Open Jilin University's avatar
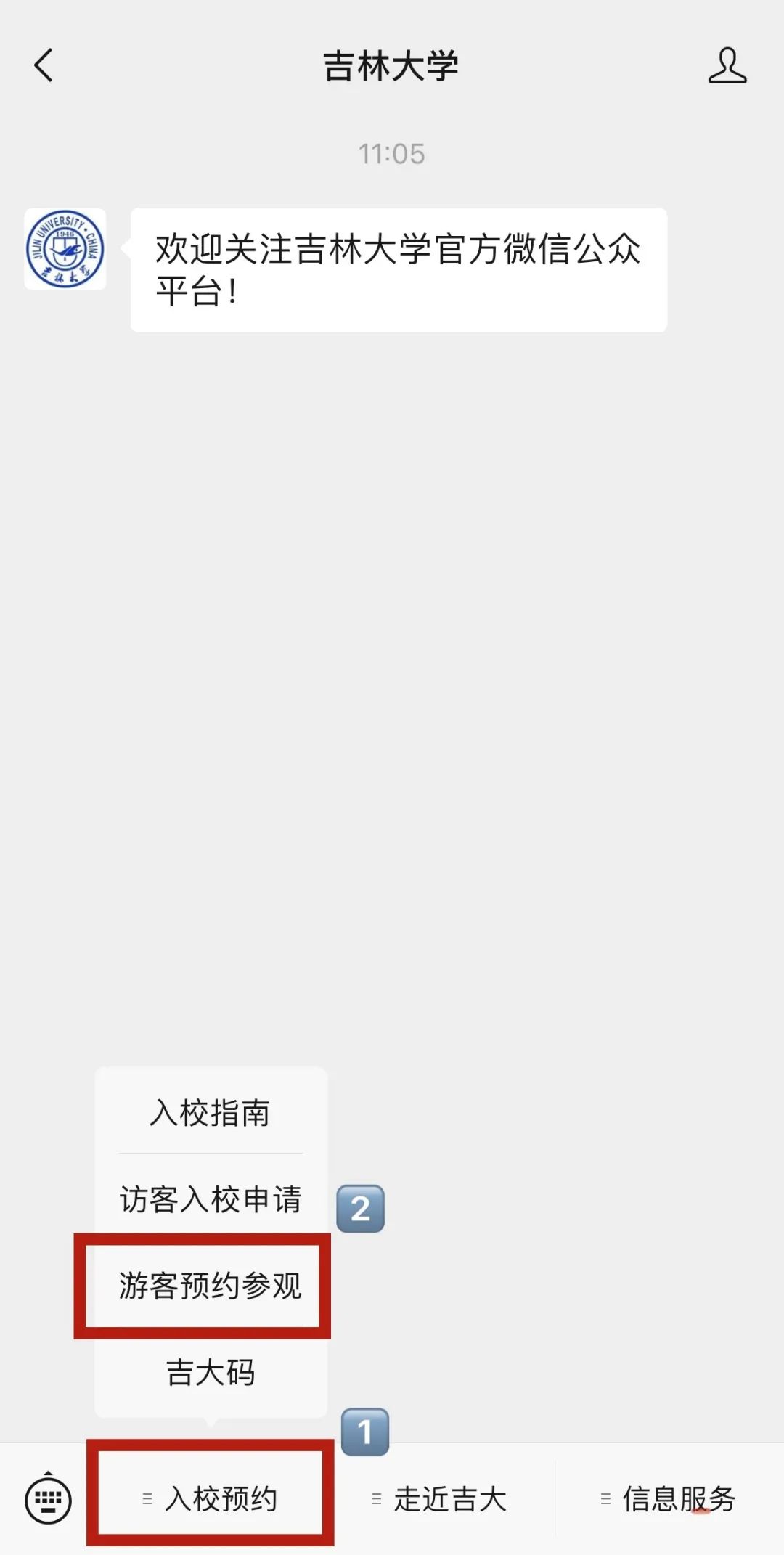Viewport: 784px width, 1555px height. pos(65,249)
